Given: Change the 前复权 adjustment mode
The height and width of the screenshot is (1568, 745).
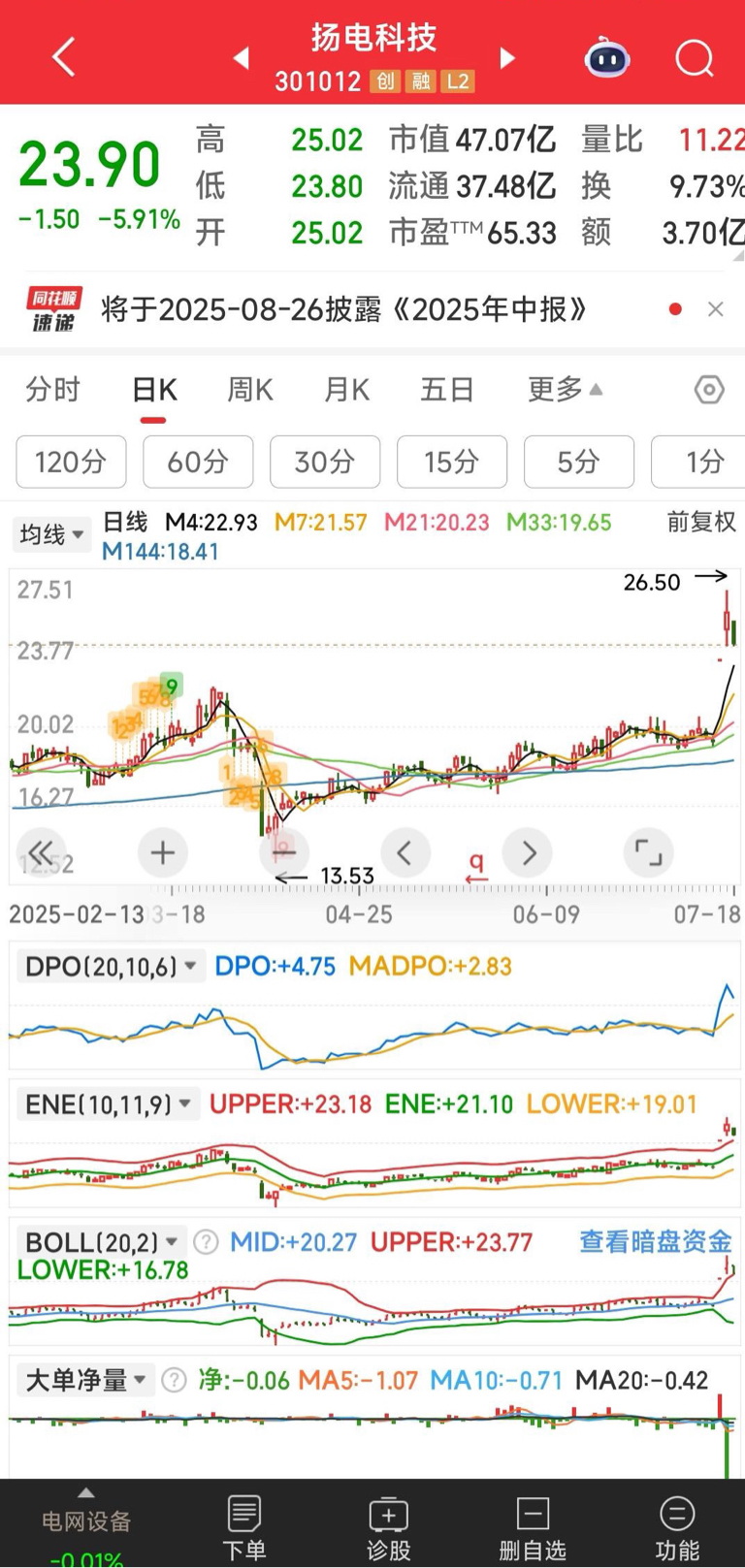Looking at the screenshot, I should click(x=700, y=523).
